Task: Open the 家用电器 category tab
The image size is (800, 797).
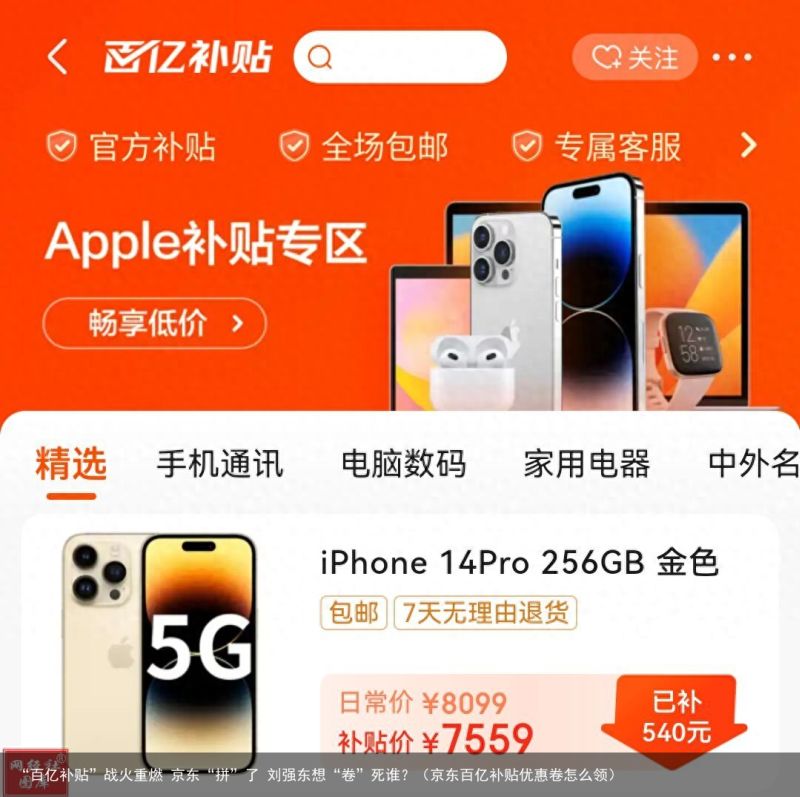Action: [586, 464]
